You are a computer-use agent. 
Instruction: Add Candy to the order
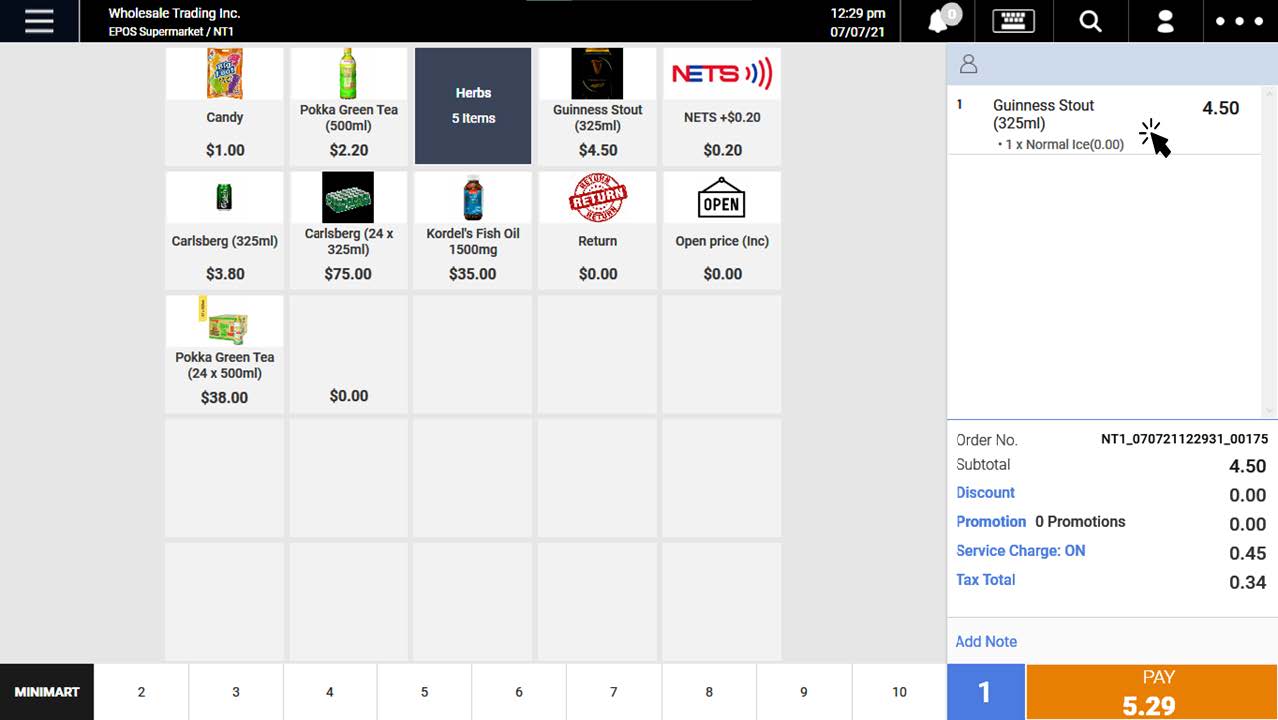(224, 105)
